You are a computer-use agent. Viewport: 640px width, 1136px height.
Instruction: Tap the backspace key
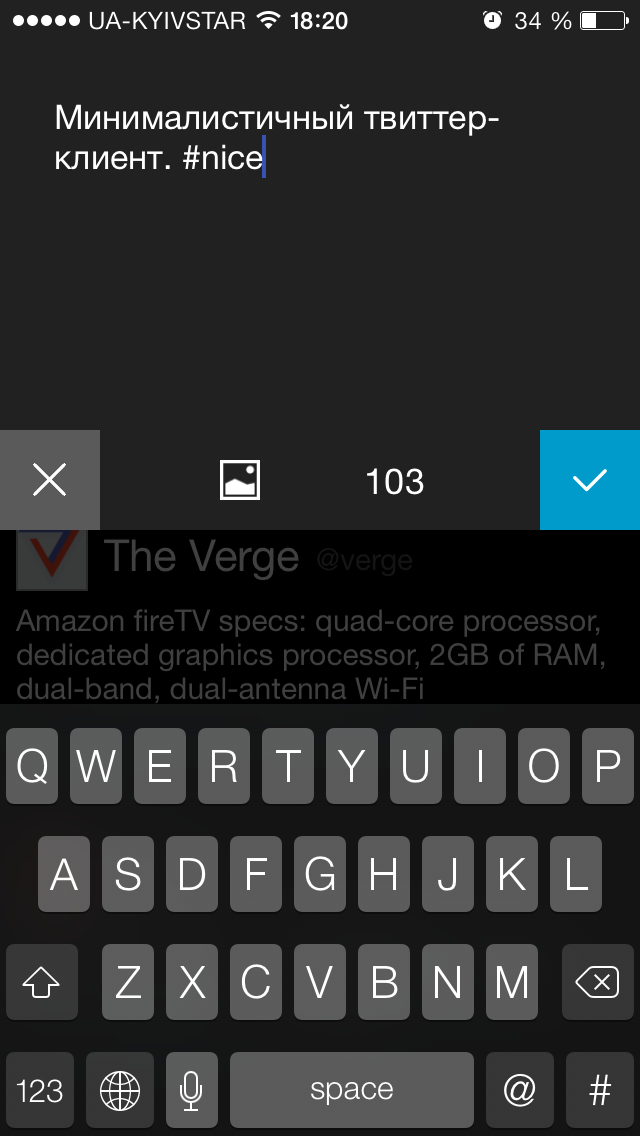pyautogui.click(x=598, y=984)
